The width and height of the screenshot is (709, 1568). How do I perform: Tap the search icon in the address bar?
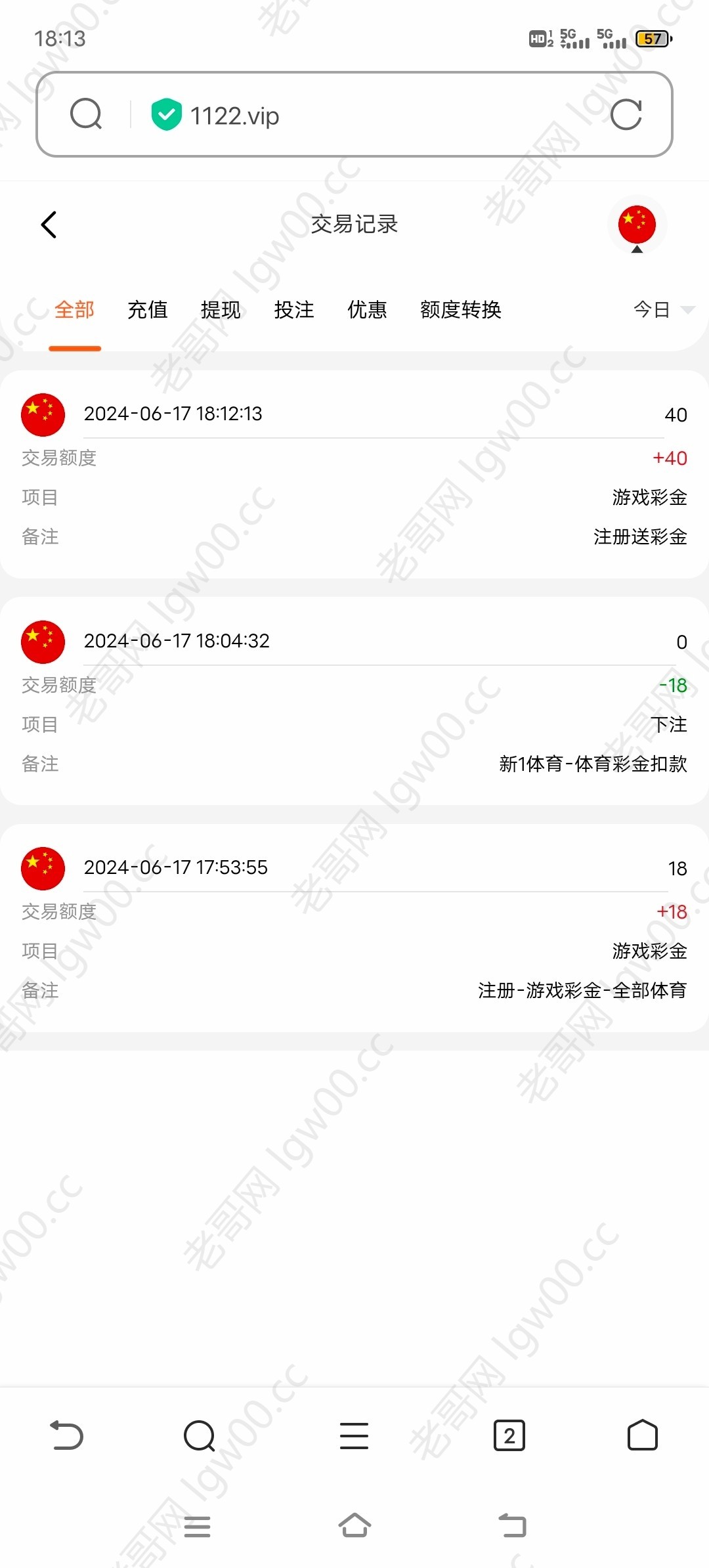pos(86,114)
